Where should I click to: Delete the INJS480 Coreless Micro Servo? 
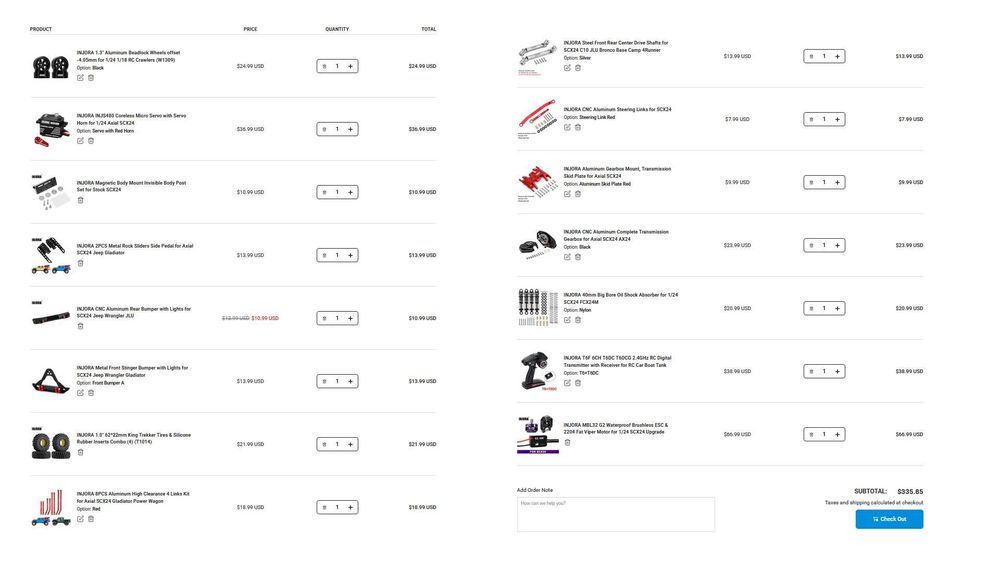91,140
